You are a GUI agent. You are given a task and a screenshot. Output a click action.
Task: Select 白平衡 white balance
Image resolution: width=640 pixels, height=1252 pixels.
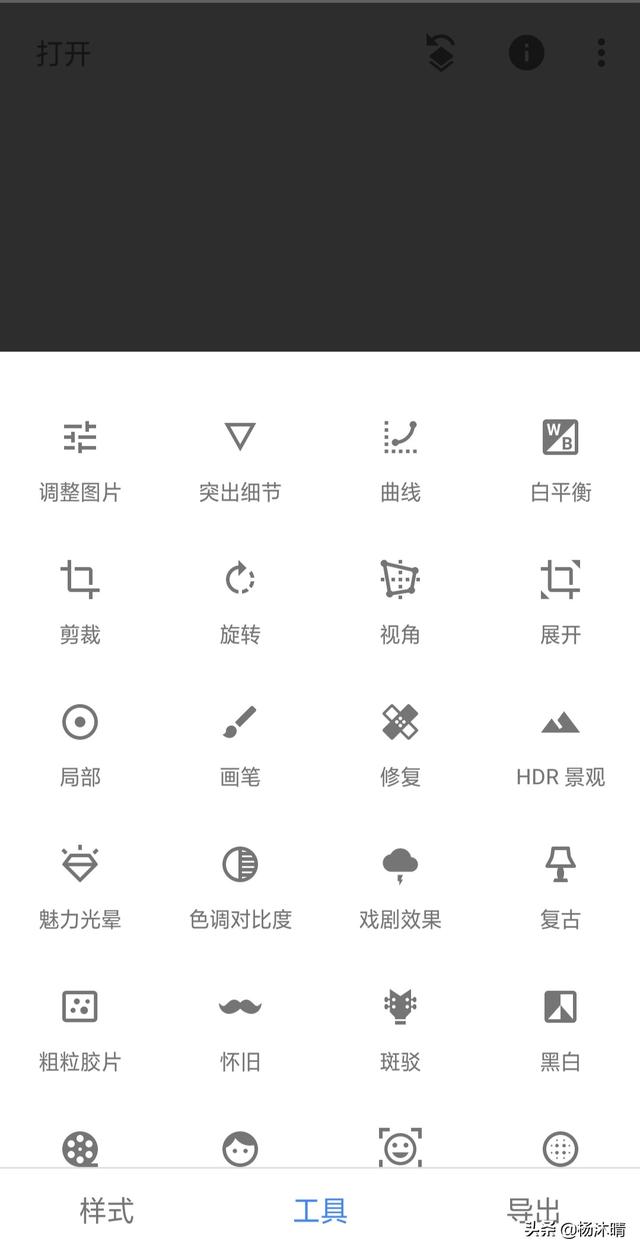click(x=560, y=461)
